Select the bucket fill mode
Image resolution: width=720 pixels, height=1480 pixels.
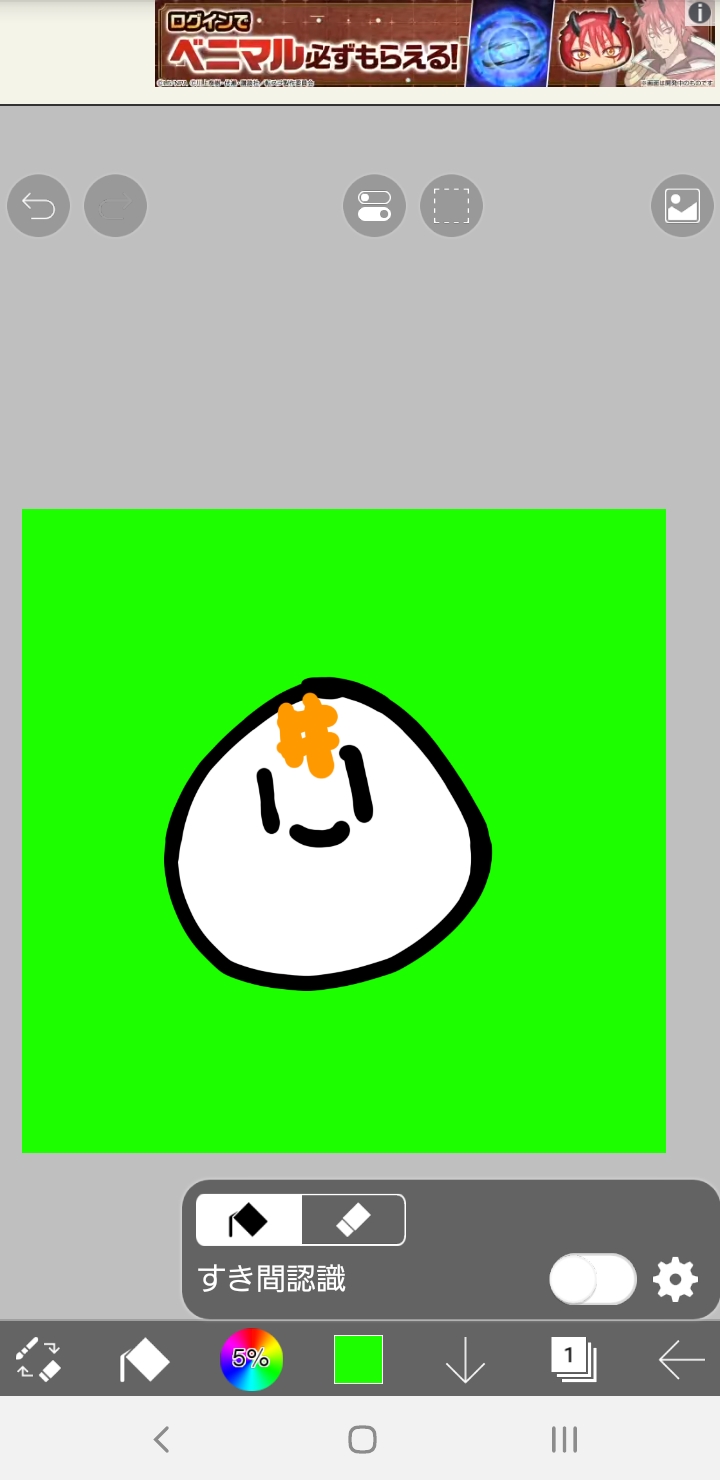249,1220
